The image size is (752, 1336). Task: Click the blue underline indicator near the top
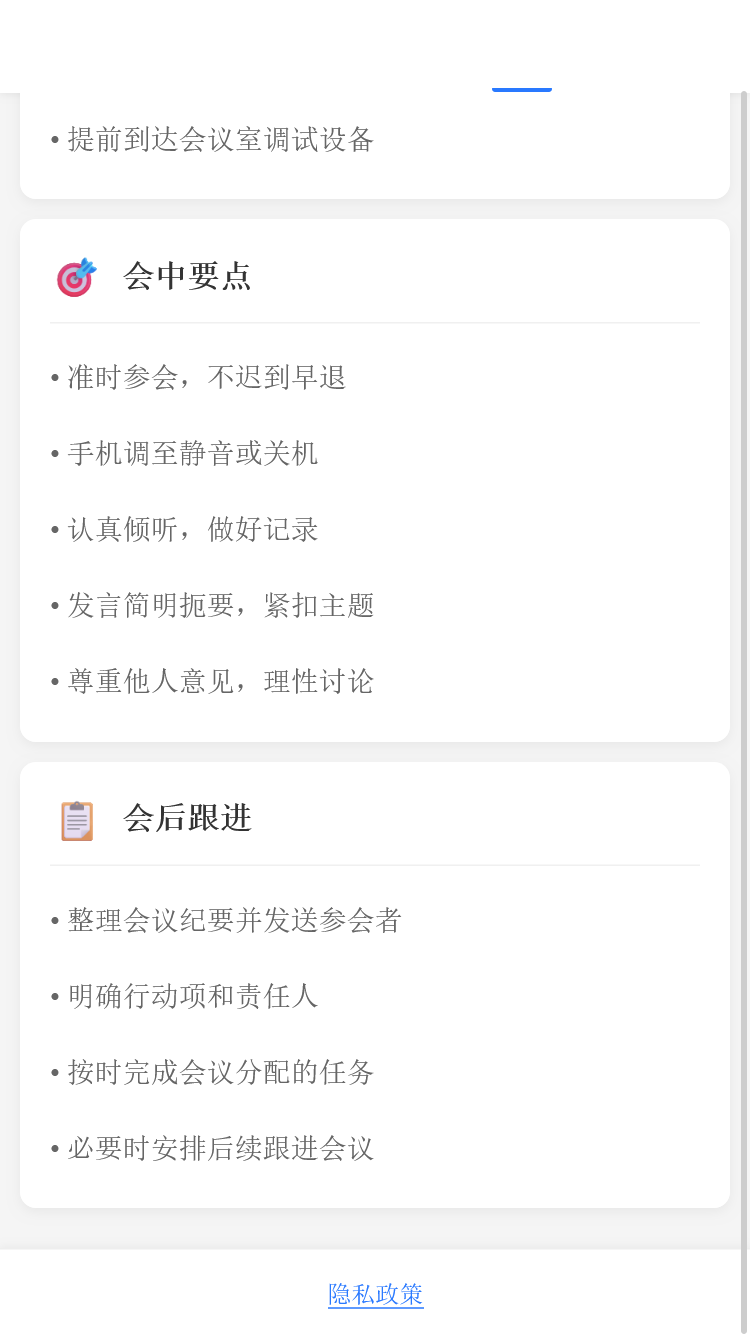click(521, 91)
